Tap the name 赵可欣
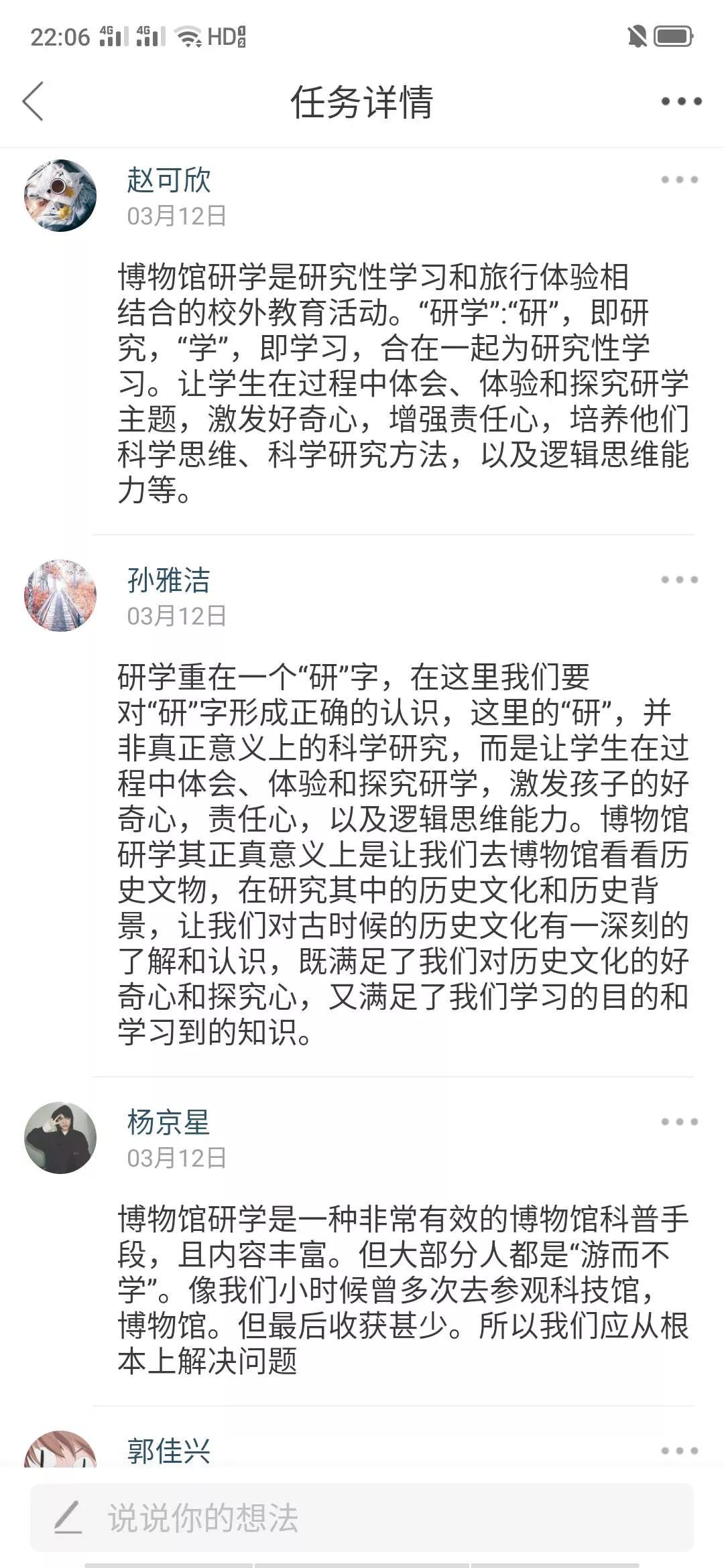This screenshot has height=1568, width=724. pyautogui.click(x=169, y=180)
